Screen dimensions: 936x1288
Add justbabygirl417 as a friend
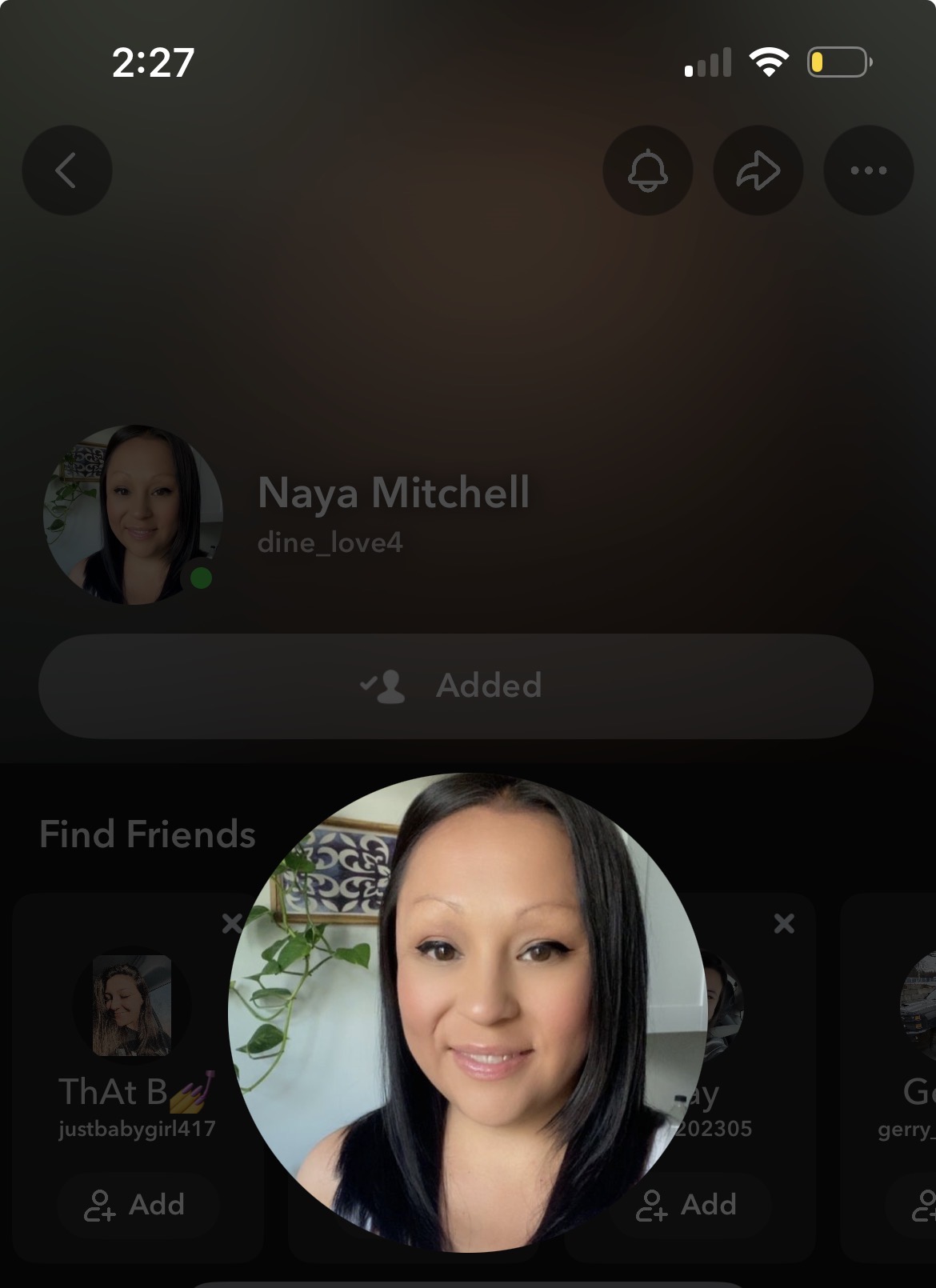pos(137,1204)
